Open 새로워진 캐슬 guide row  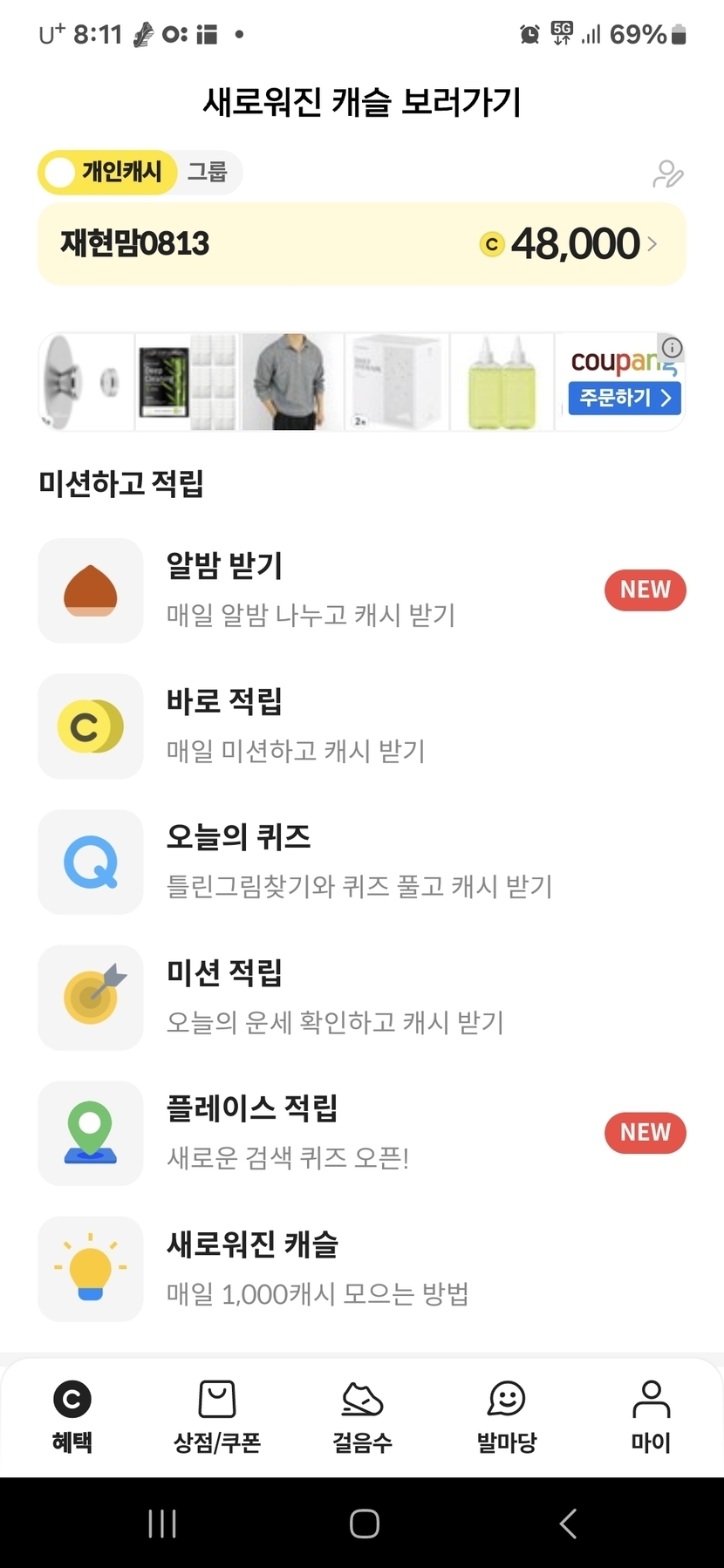coord(361,1269)
